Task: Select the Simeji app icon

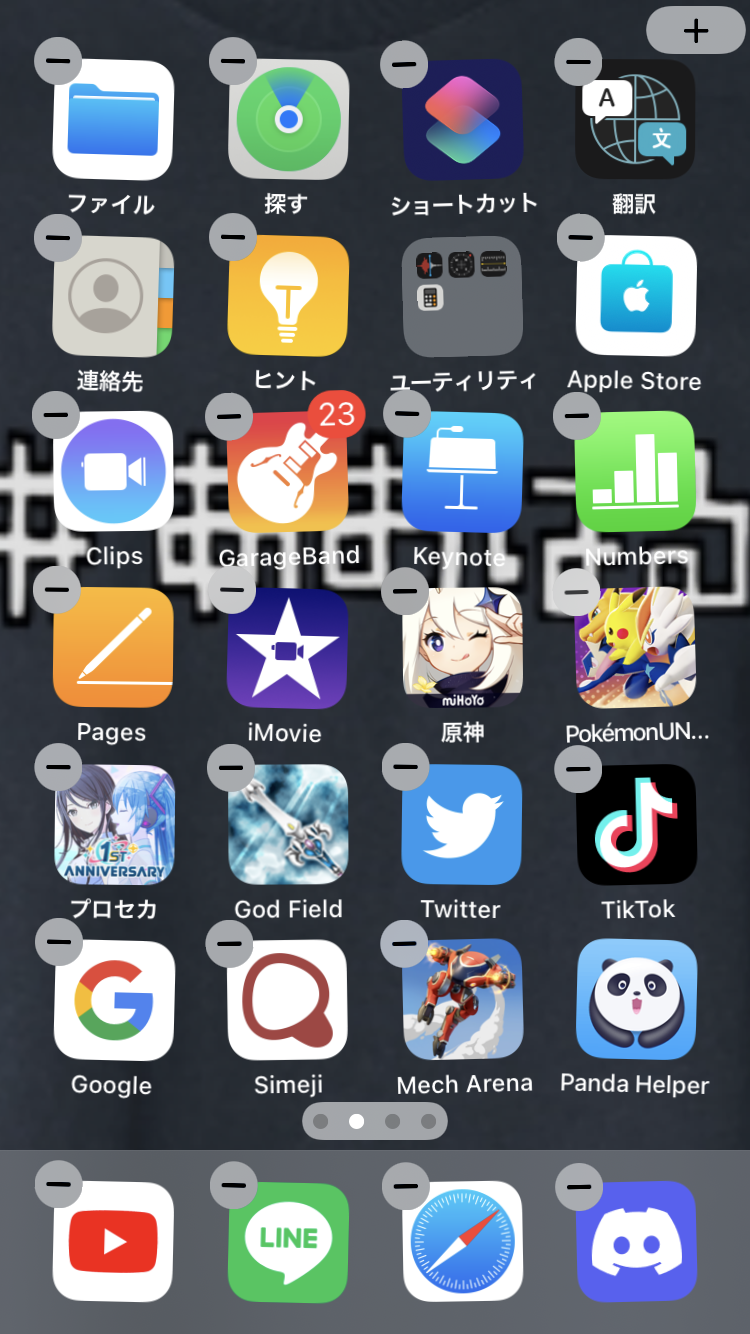Action: [288, 1000]
